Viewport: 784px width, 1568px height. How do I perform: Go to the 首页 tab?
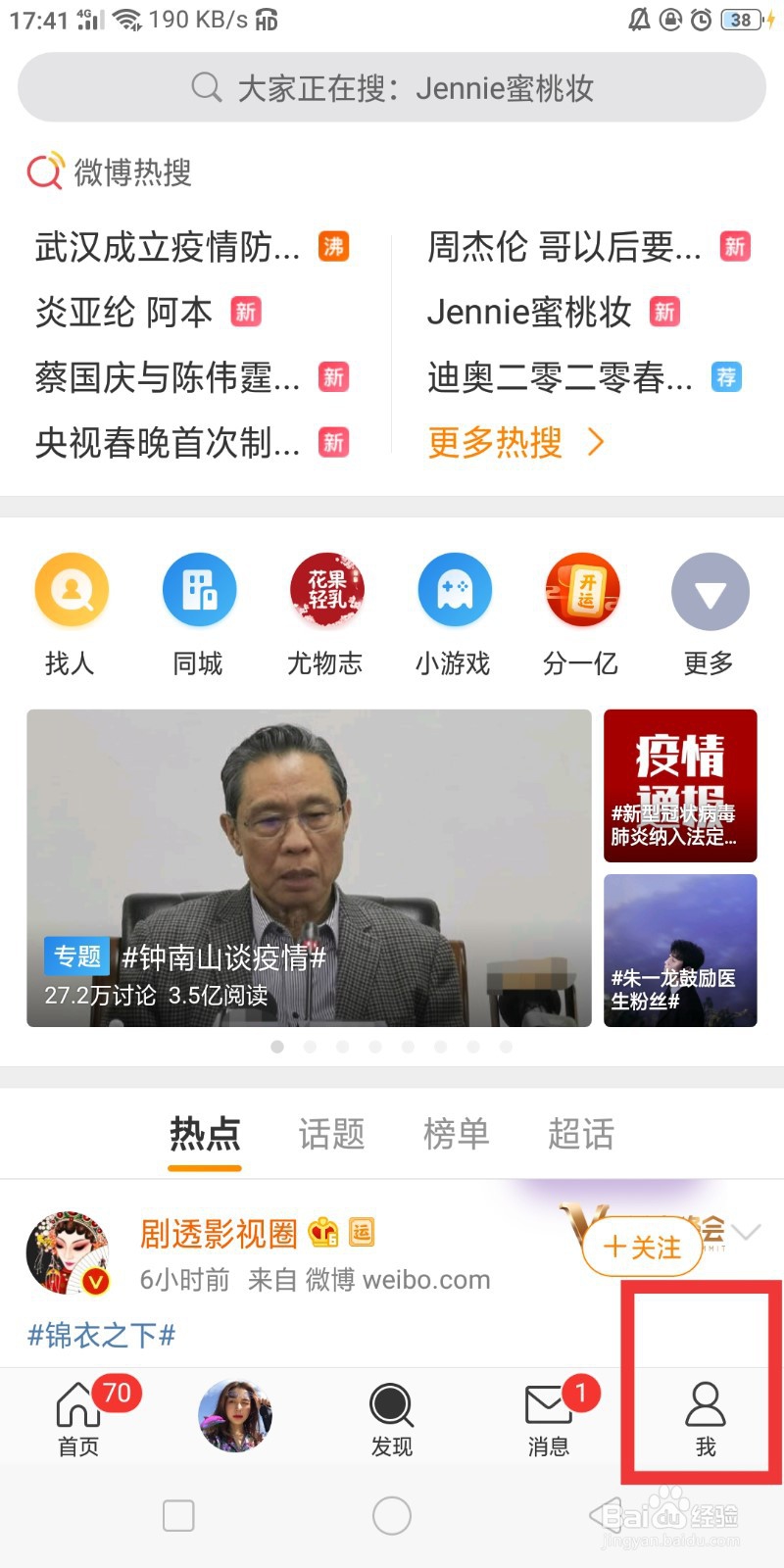[78, 1418]
